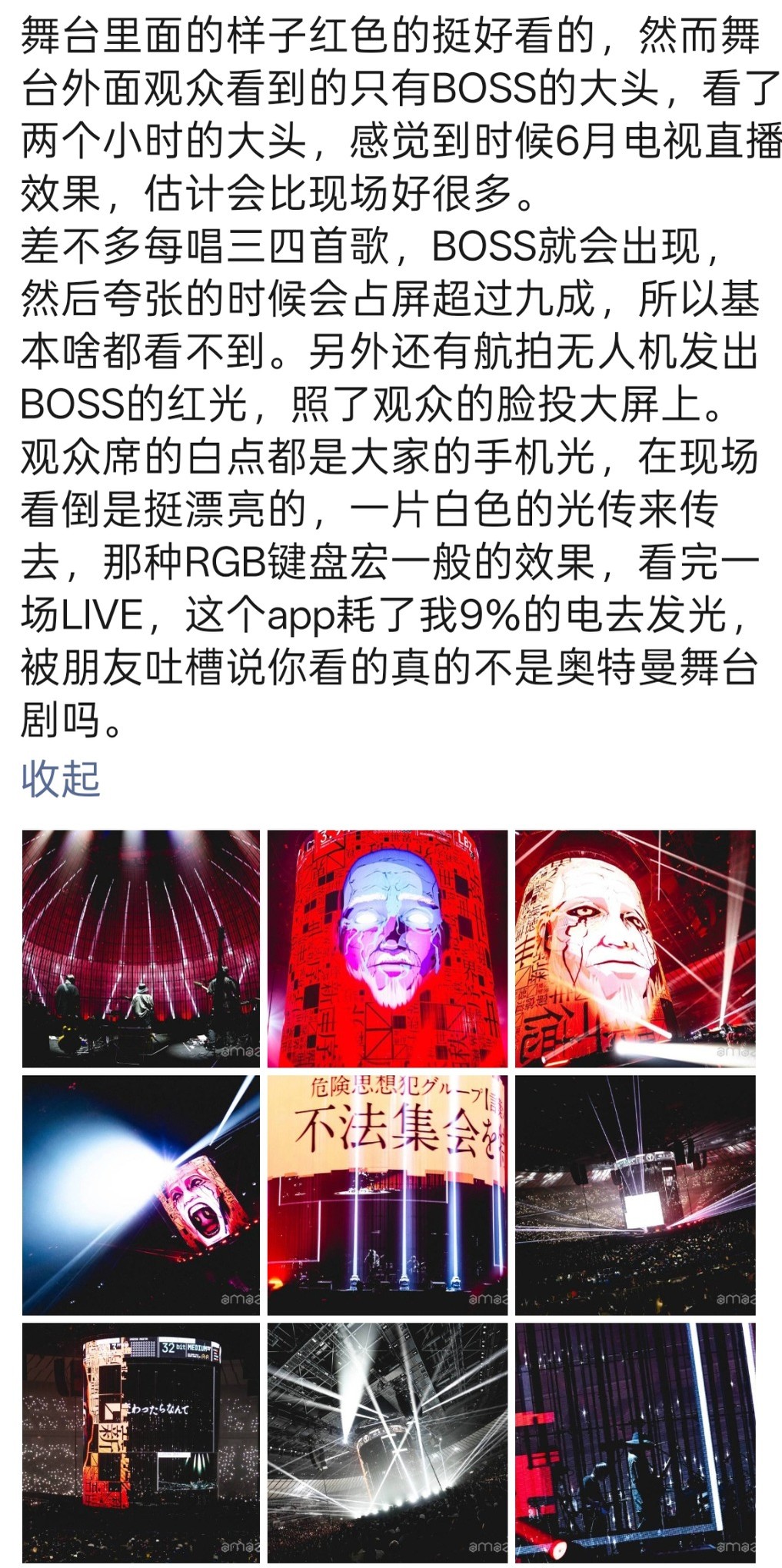Image resolution: width=782 pixels, height=1568 pixels.
Task: Open the blue glowing-eyed face photo
Action: pyautogui.click(x=388, y=949)
